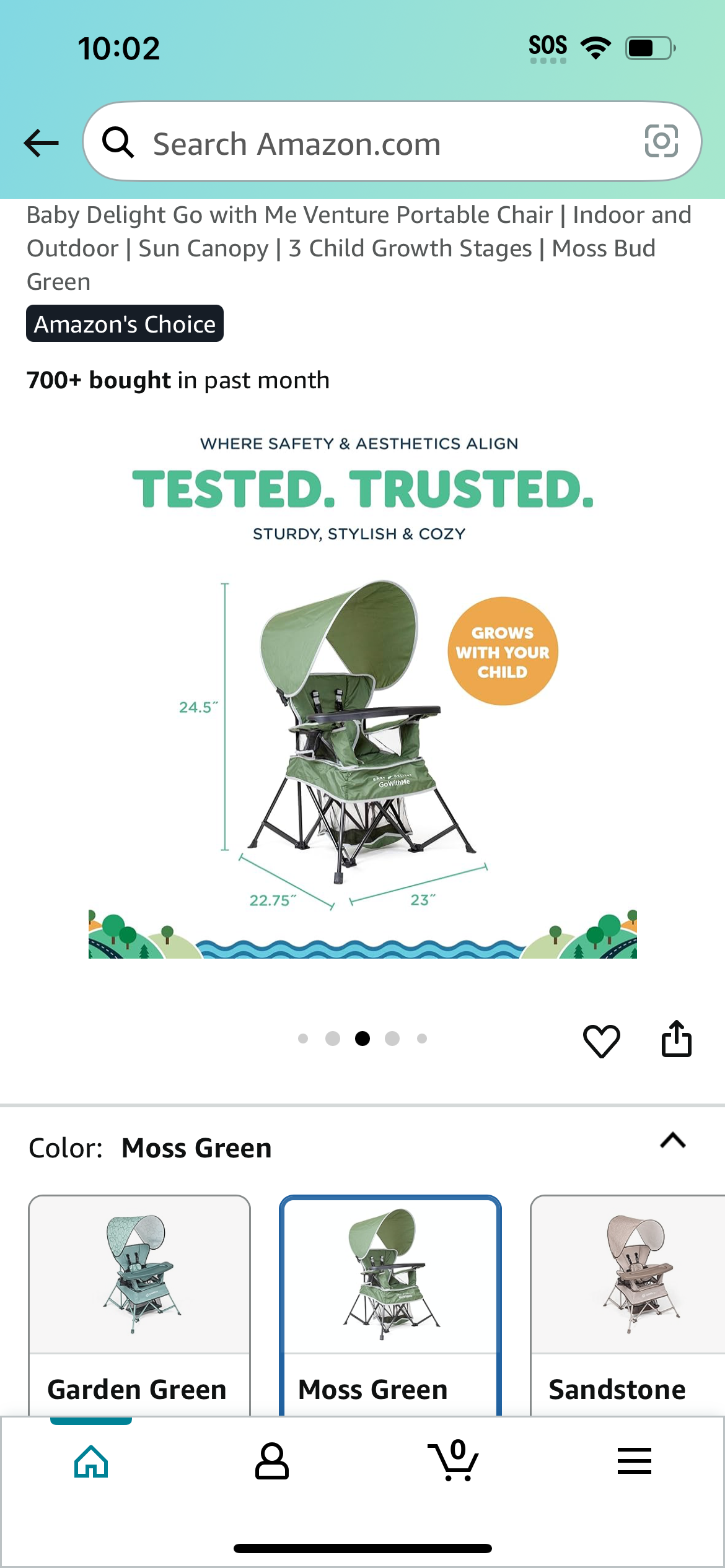Screen dimensions: 725x1568
Task: View the shopping cart
Action: point(453,1461)
